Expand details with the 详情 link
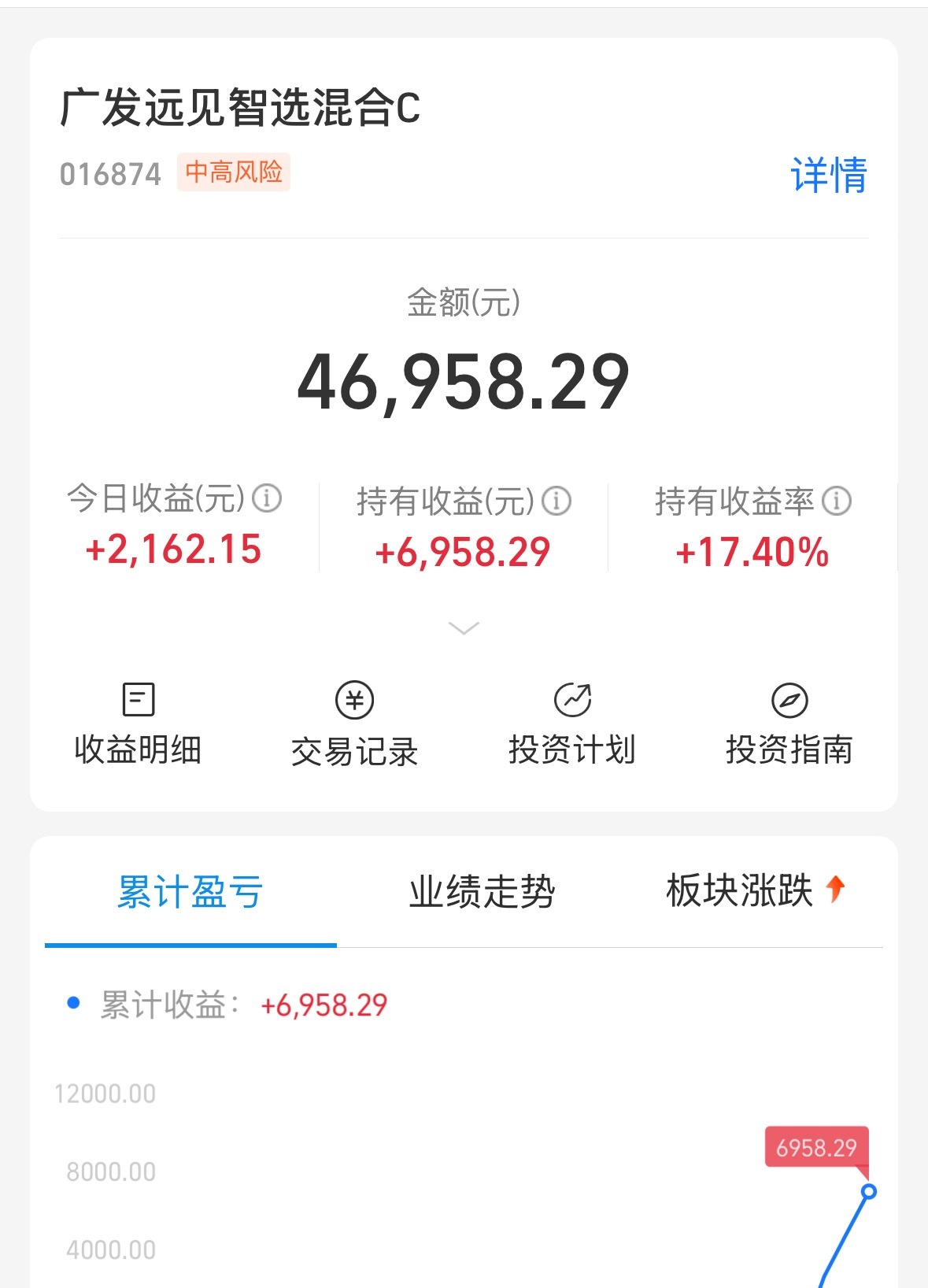 828,175
